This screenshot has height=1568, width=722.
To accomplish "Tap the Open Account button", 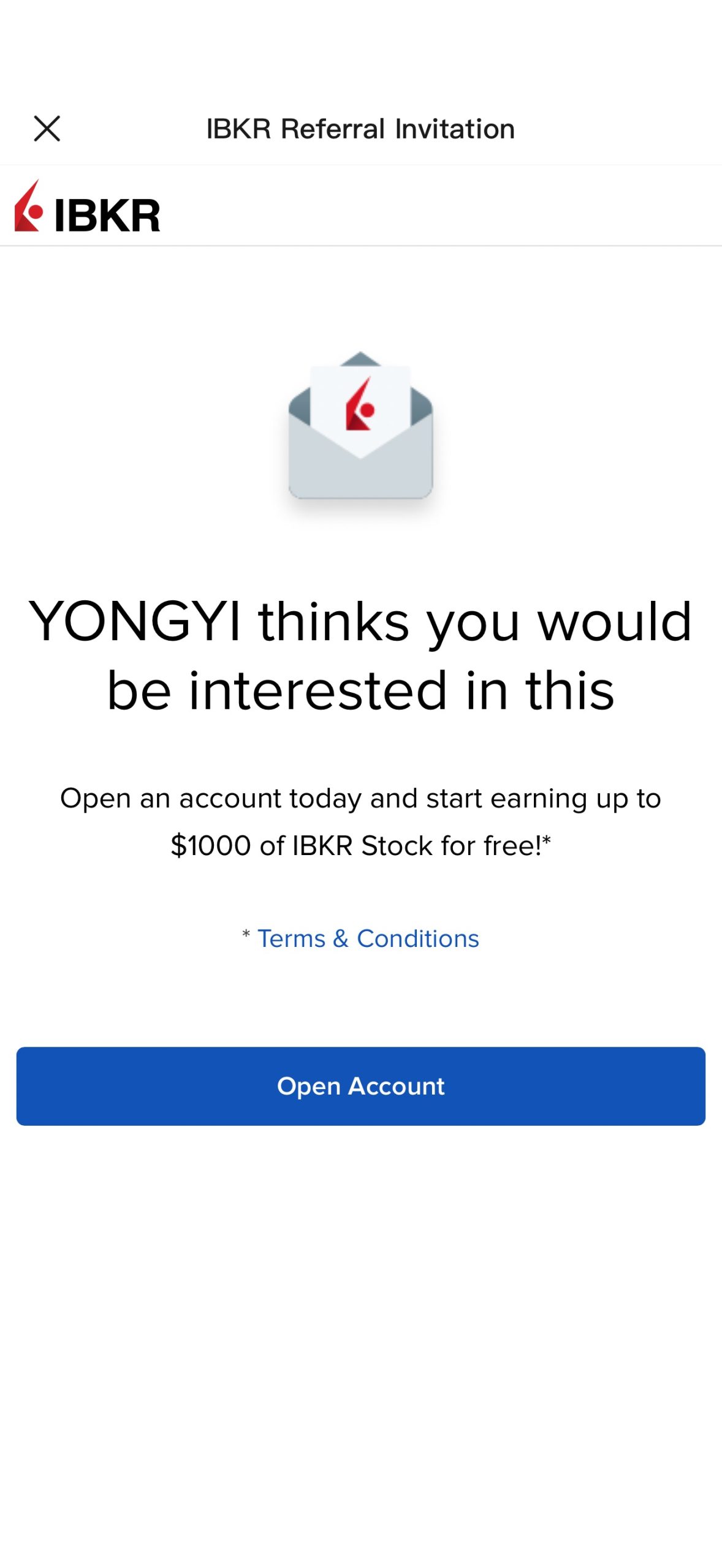I will tap(360, 1086).
